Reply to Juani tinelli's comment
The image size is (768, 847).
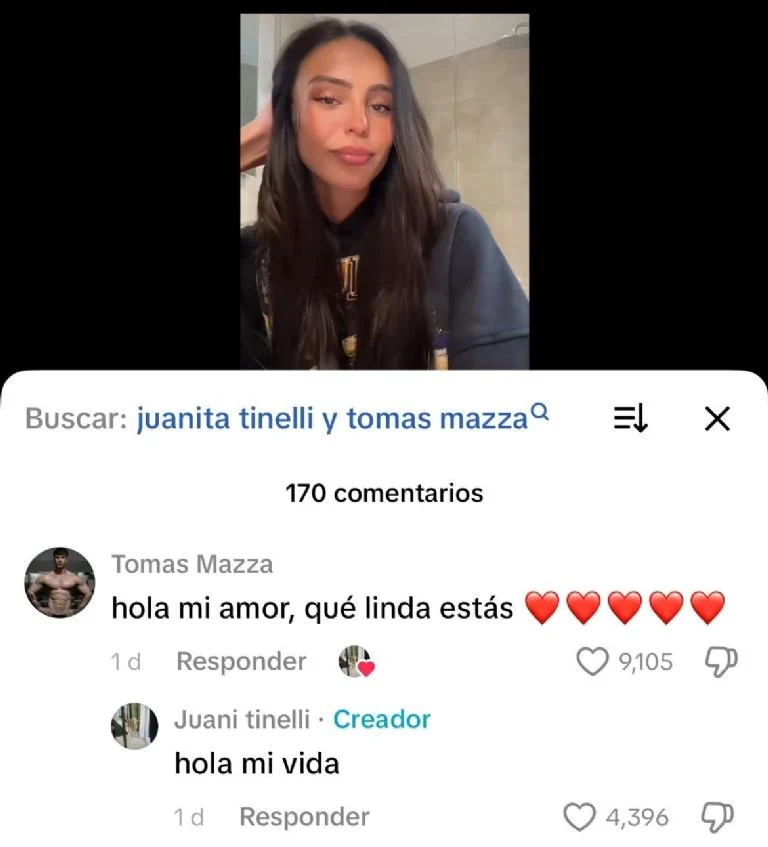(304, 817)
